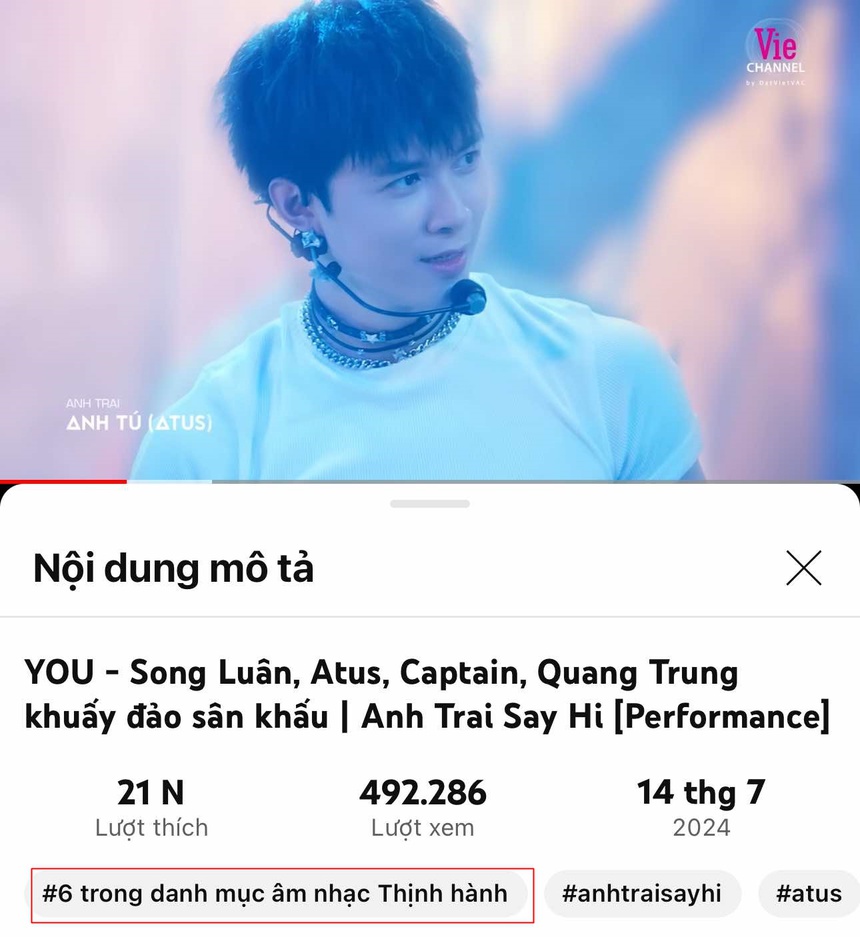This screenshot has width=860, height=937.
Task: Tap the drag handle atop the description sheet
Action: [430, 505]
